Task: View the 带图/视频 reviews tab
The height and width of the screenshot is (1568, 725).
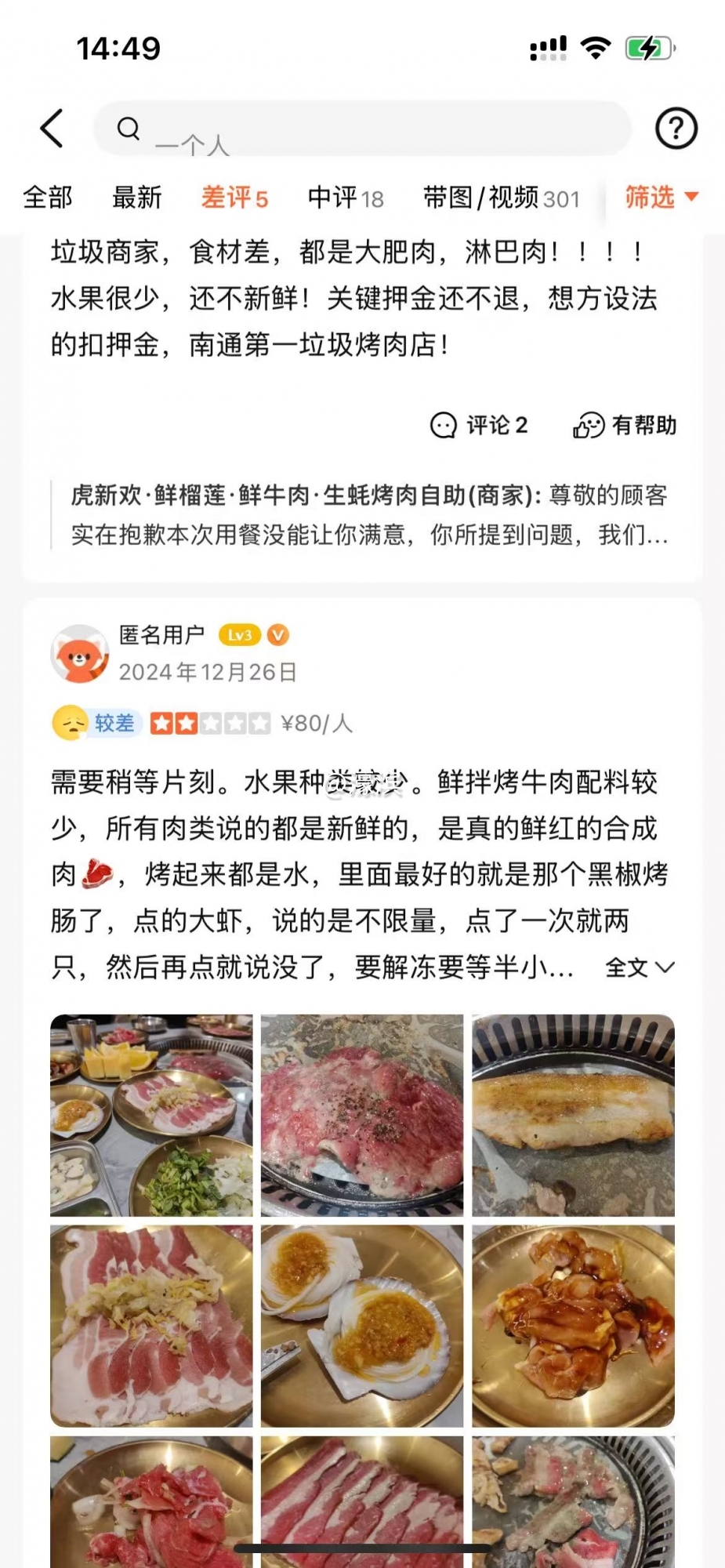Action: [501, 198]
